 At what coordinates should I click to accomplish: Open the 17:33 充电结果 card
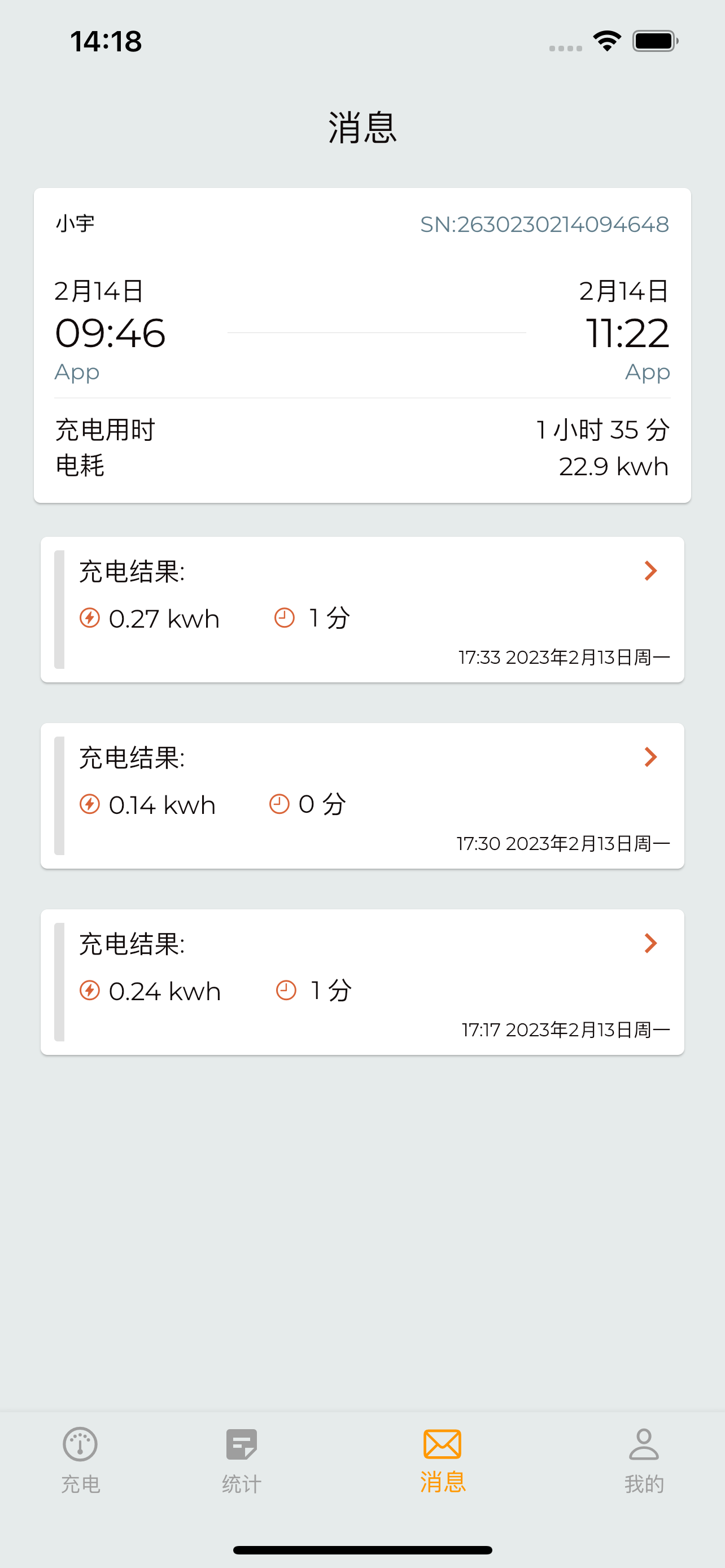point(362,609)
